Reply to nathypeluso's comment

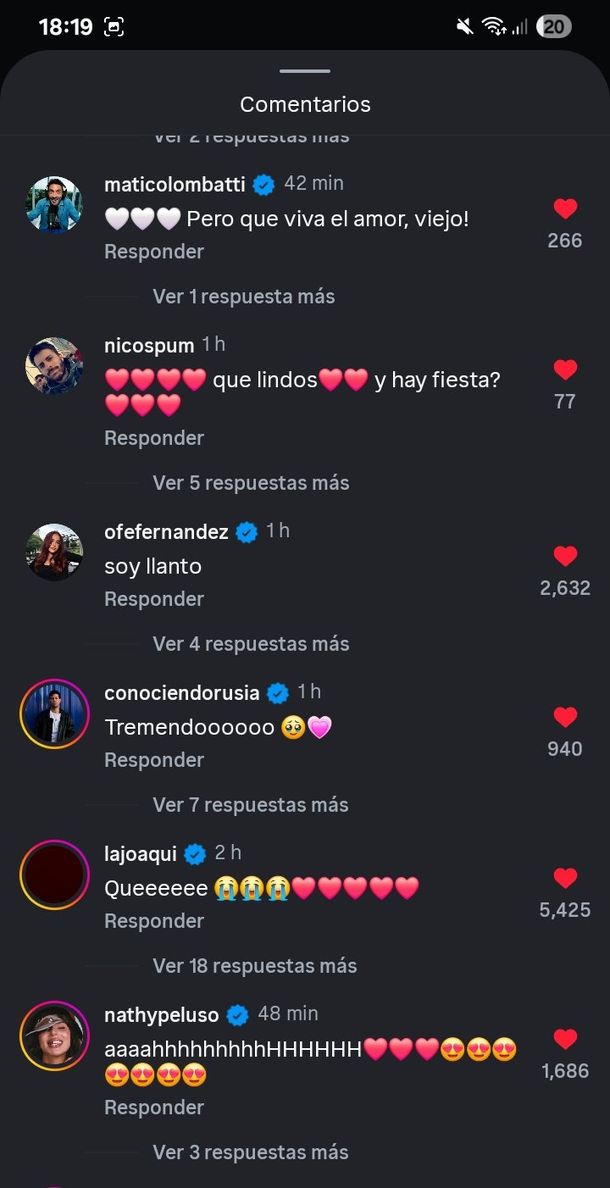(x=154, y=1107)
